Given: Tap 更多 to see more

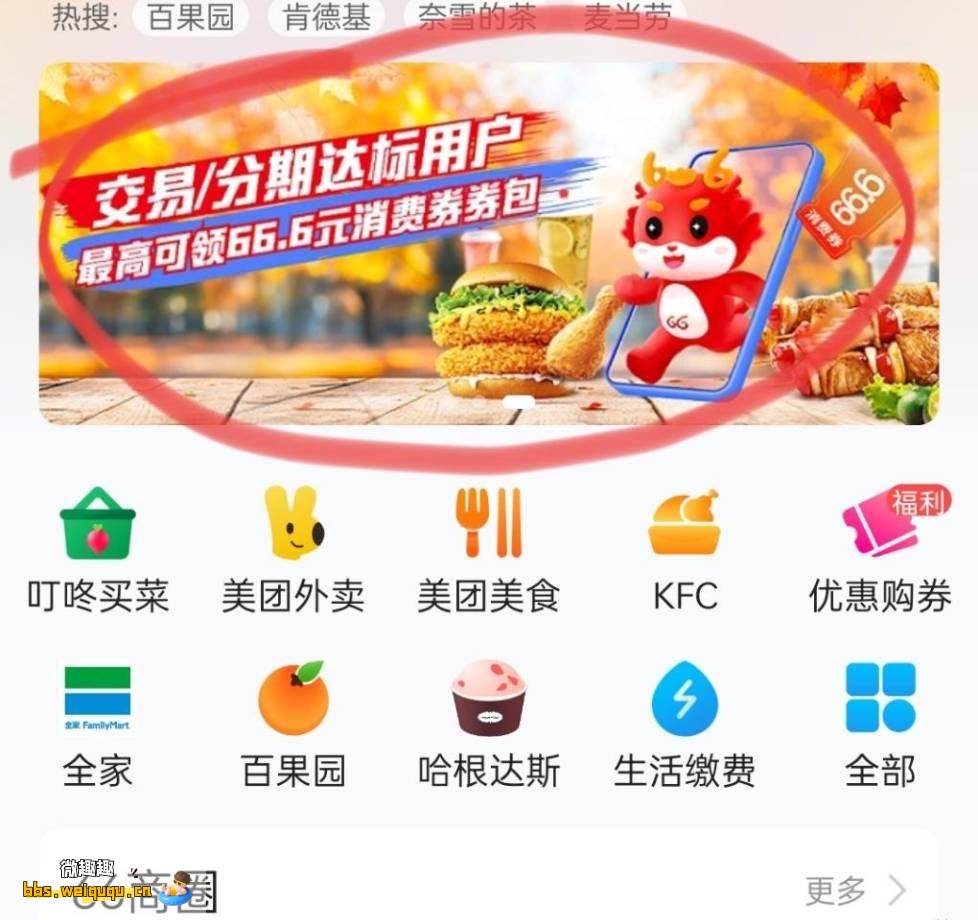Looking at the screenshot, I should 855,889.
